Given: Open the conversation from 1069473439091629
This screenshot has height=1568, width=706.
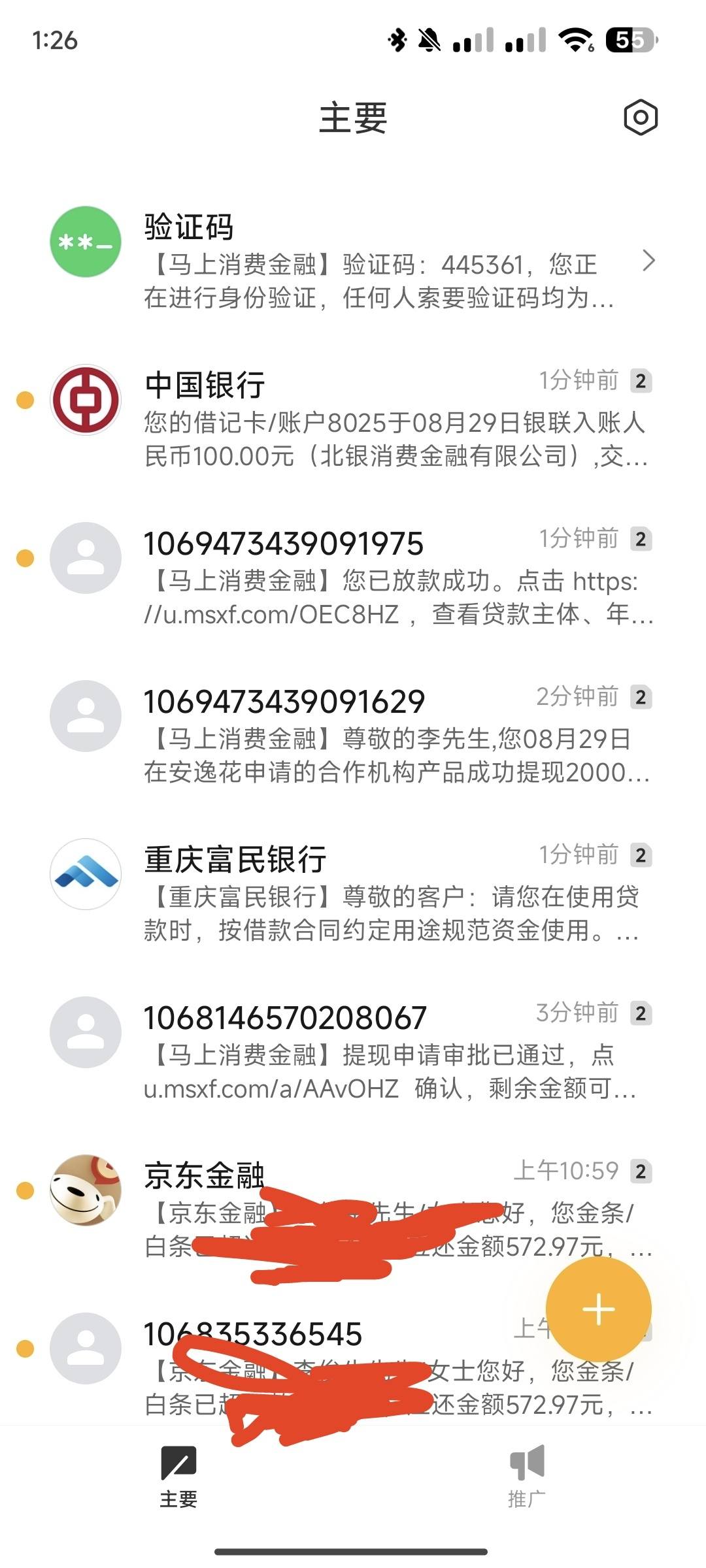Looking at the screenshot, I should tap(353, 734).
